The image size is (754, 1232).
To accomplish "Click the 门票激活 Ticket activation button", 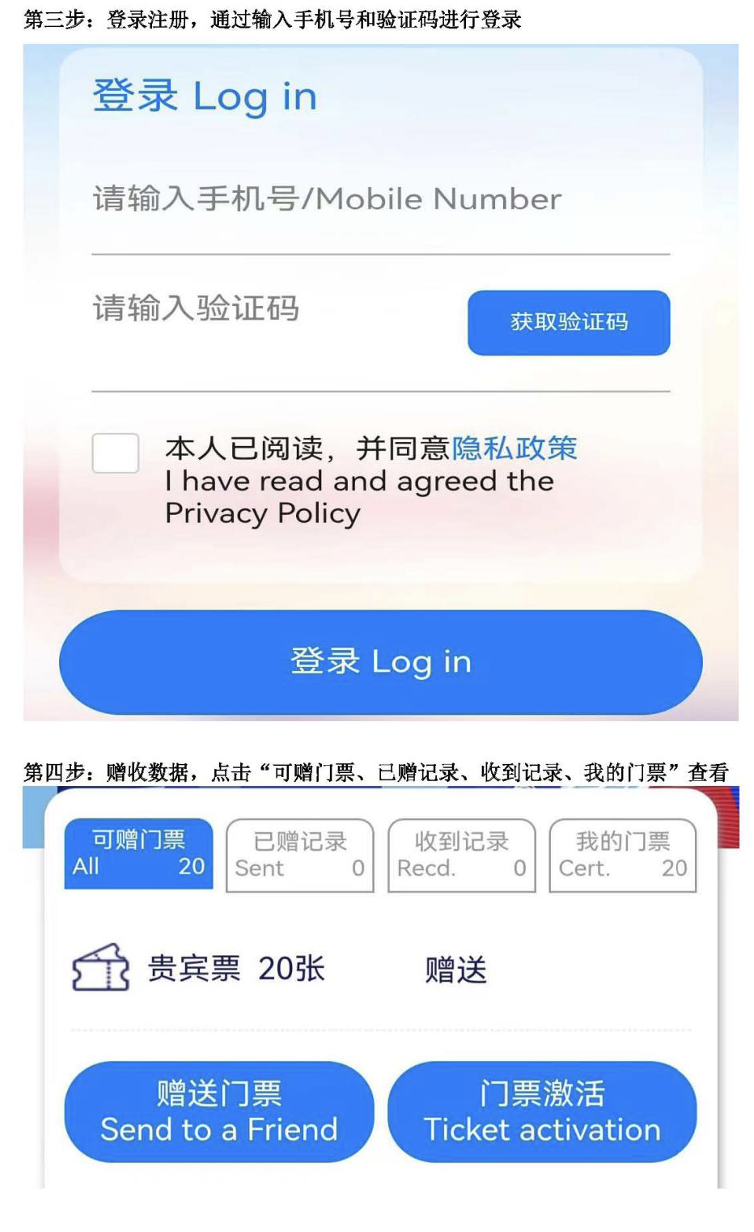I will [x=541, y=1111].
